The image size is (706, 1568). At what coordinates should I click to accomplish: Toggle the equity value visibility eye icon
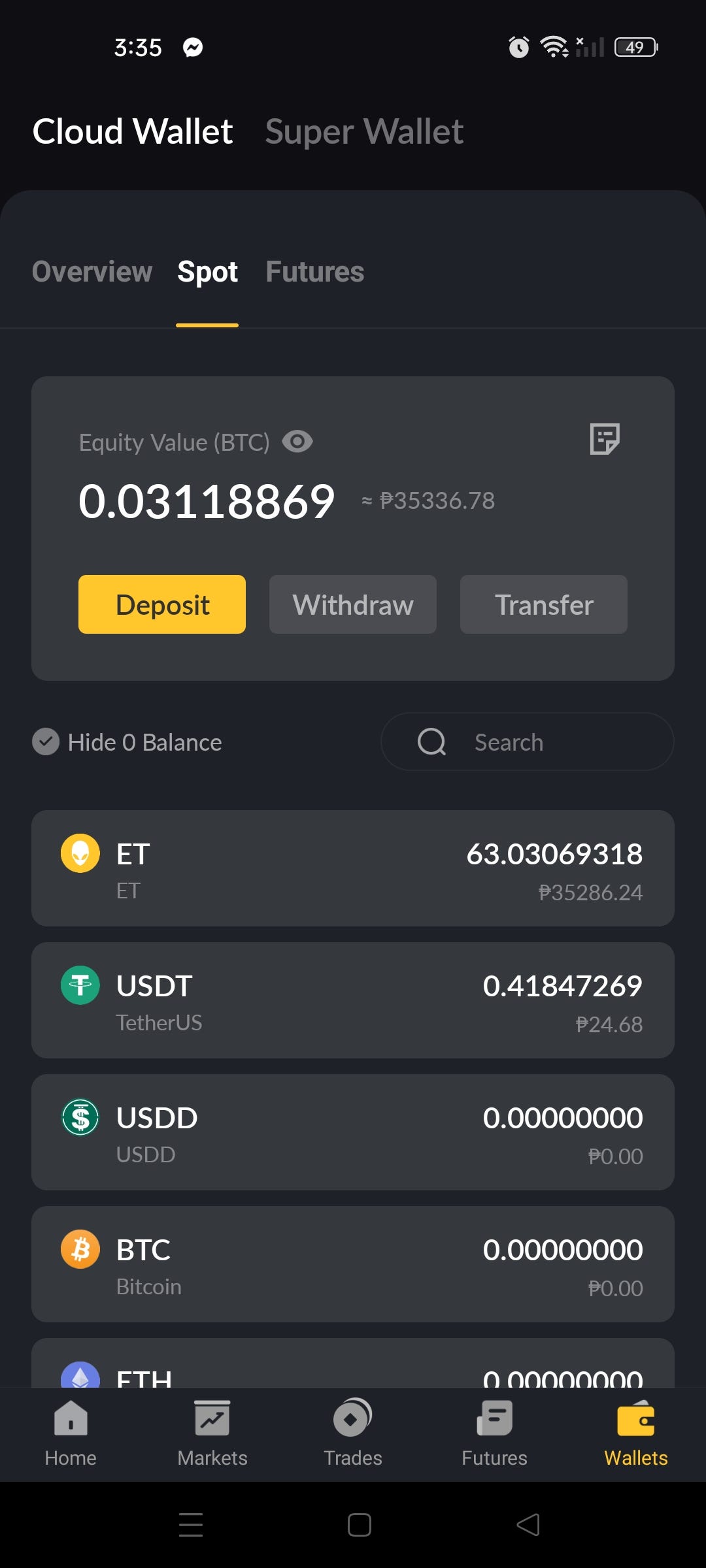[x=298, y=442]
